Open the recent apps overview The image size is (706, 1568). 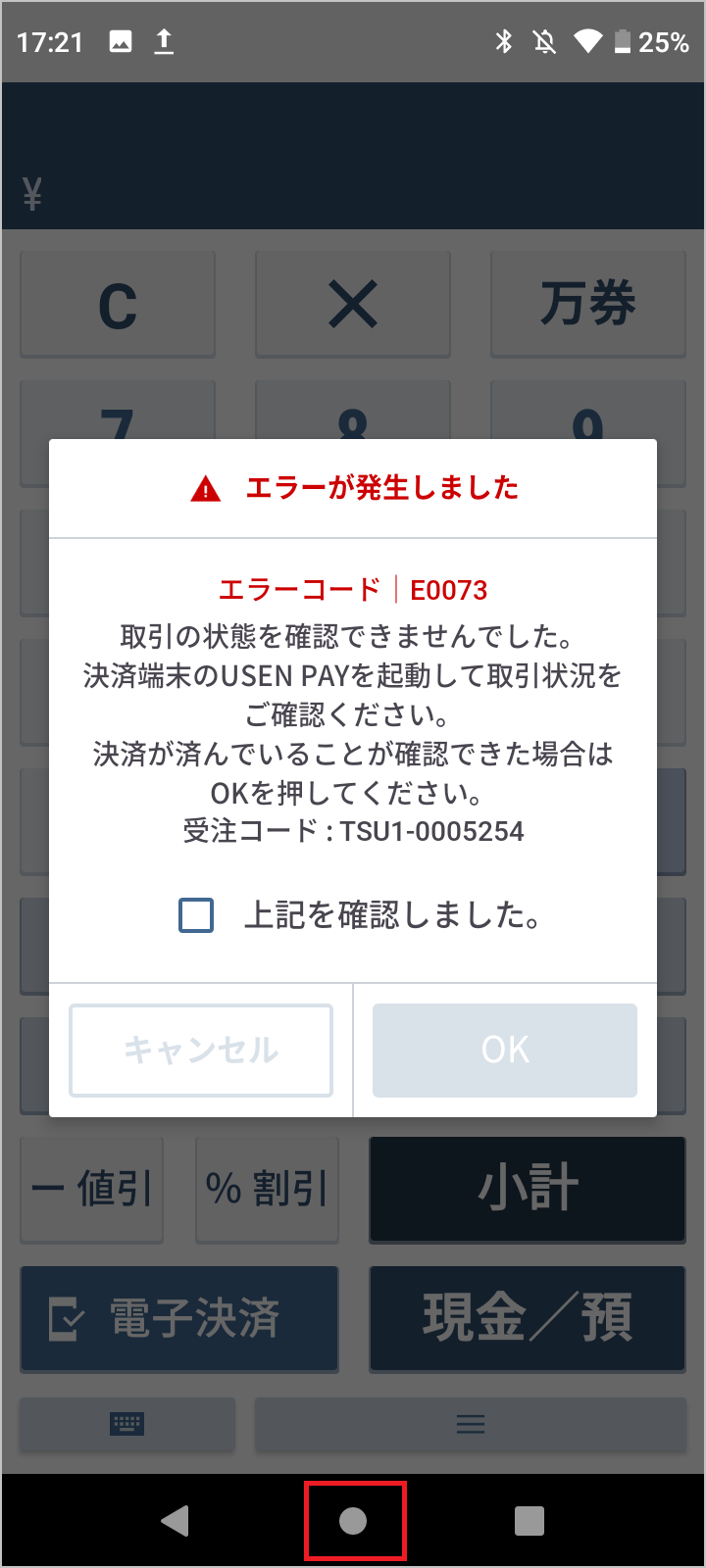(529, 1521)
